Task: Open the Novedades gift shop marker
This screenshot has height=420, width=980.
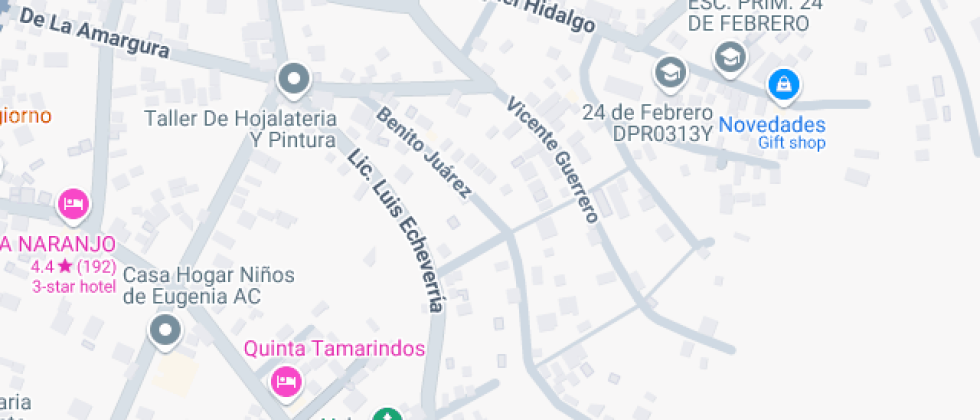Action: 784,84
